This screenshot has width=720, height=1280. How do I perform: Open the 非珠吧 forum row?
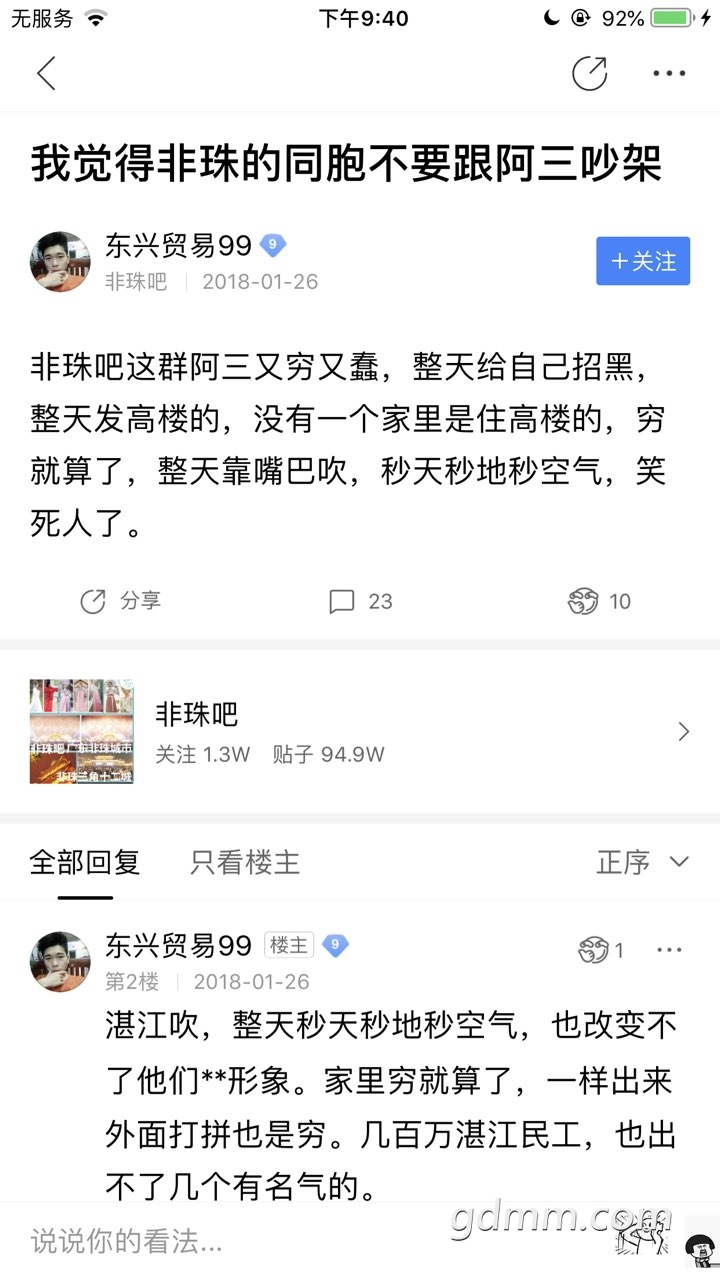click(x=360, y=732)
